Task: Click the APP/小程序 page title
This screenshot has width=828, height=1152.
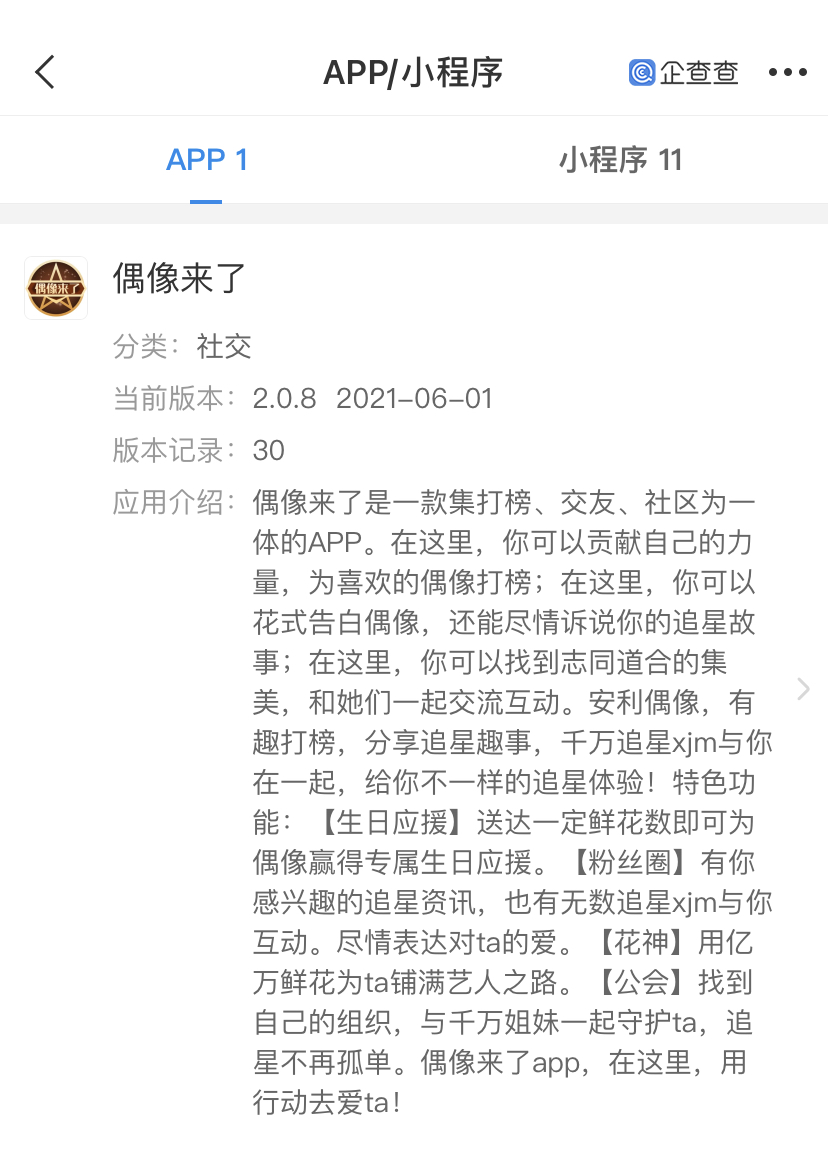Action: [x=414, y=72]
